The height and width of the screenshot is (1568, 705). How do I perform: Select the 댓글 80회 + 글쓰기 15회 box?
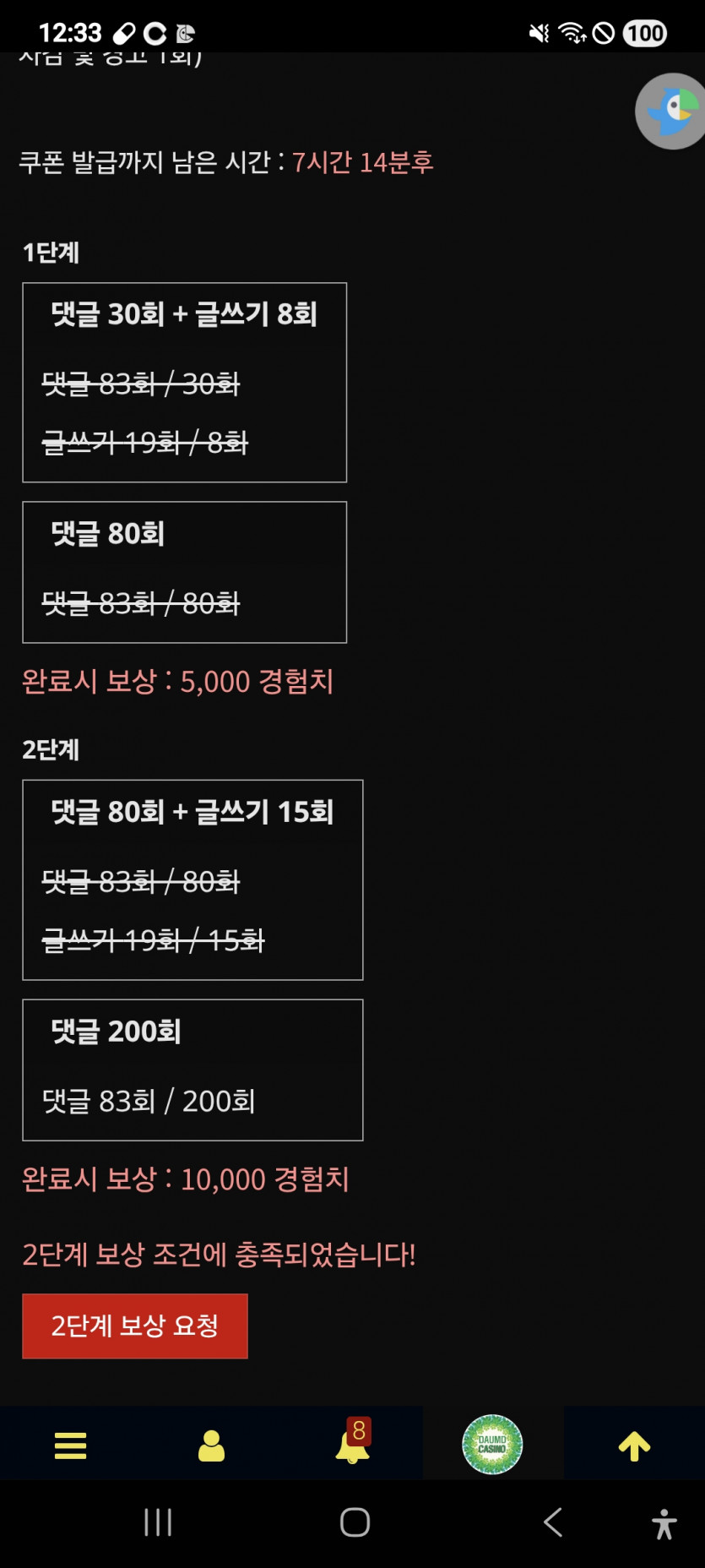193,879
